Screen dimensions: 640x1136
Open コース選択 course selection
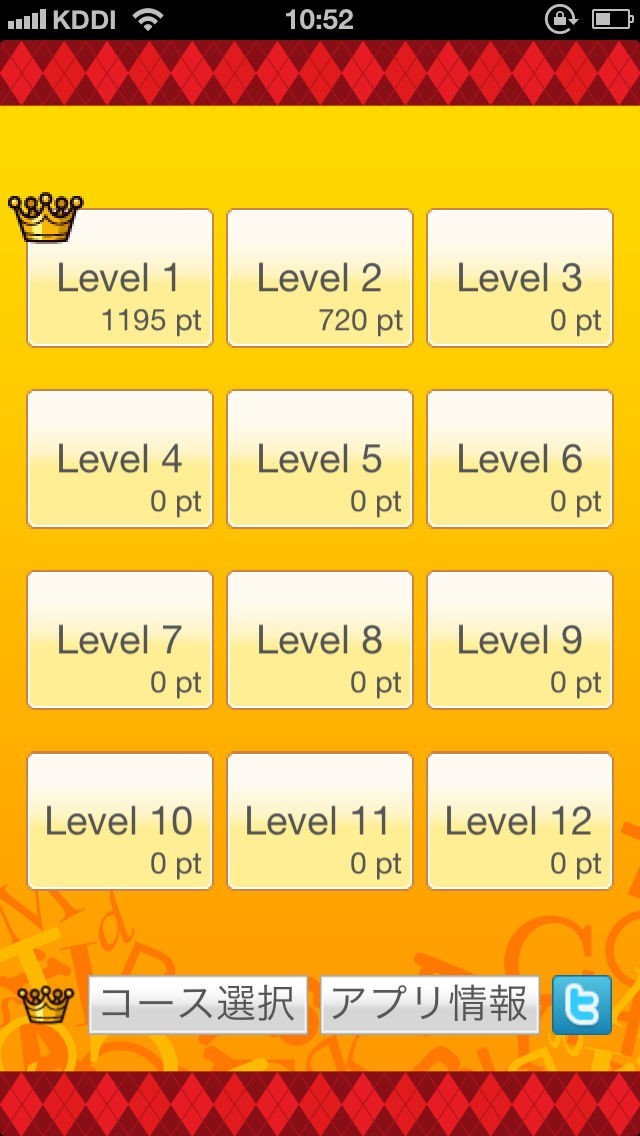point(198,1004)
